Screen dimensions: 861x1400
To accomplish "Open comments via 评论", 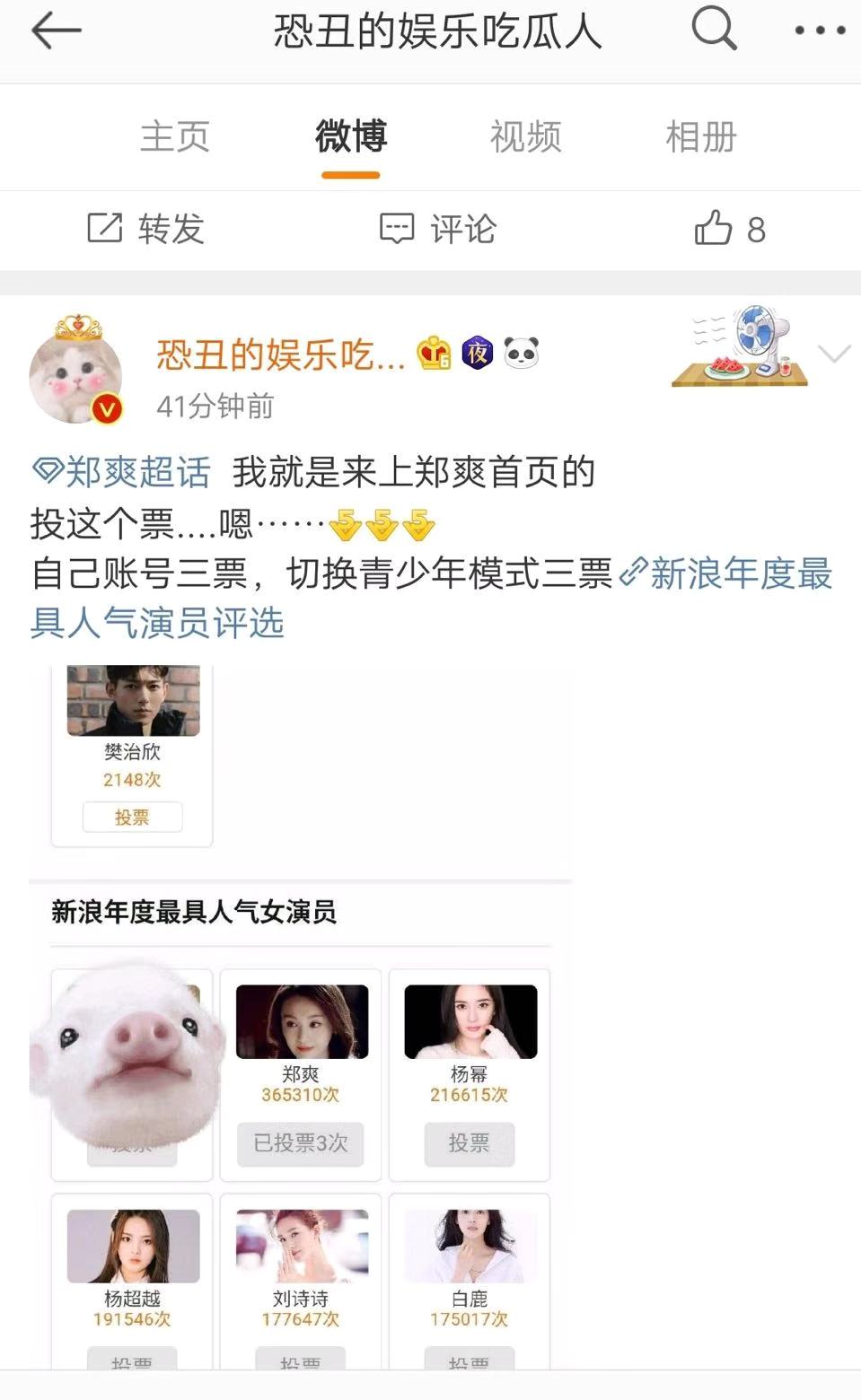I will [438, 229].
